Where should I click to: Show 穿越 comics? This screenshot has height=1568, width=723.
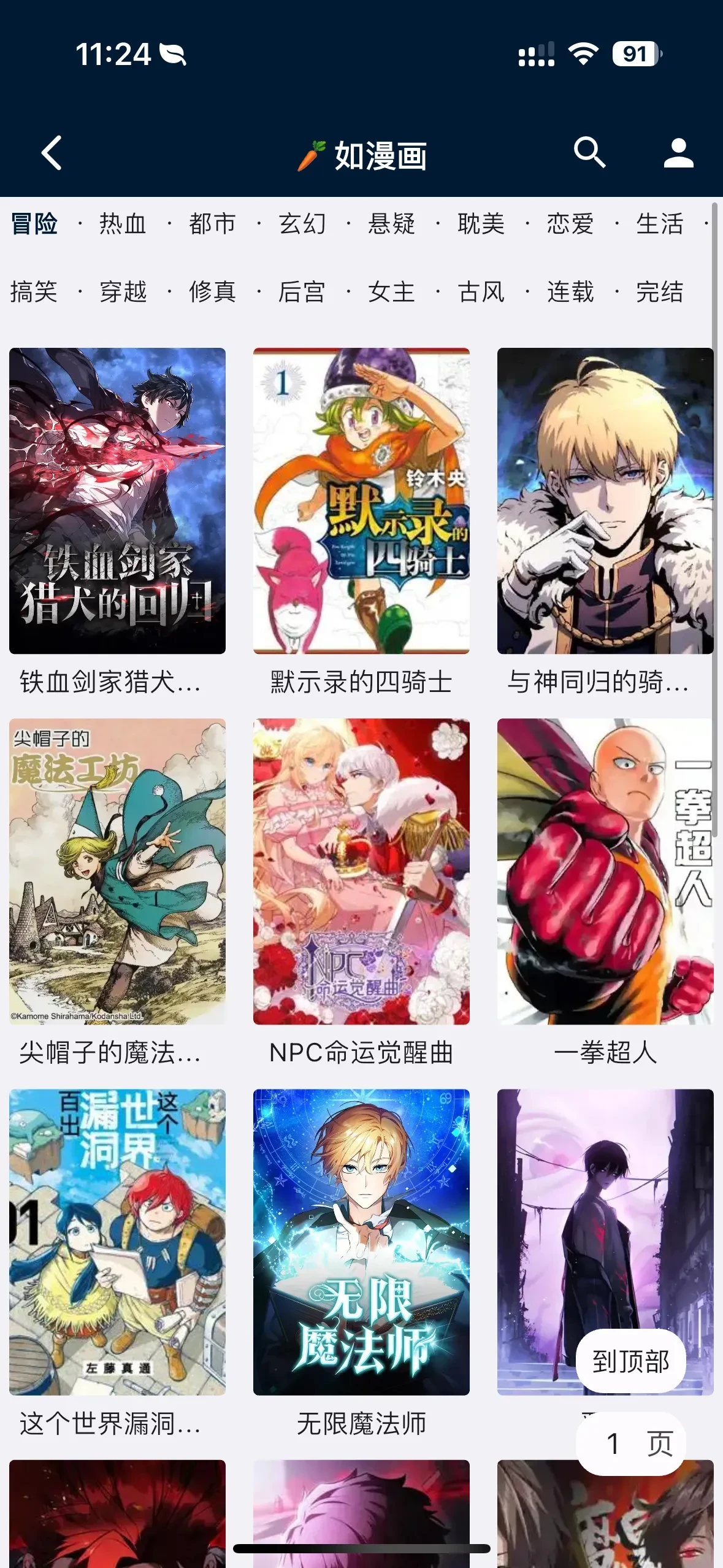[x=123, y=291]
